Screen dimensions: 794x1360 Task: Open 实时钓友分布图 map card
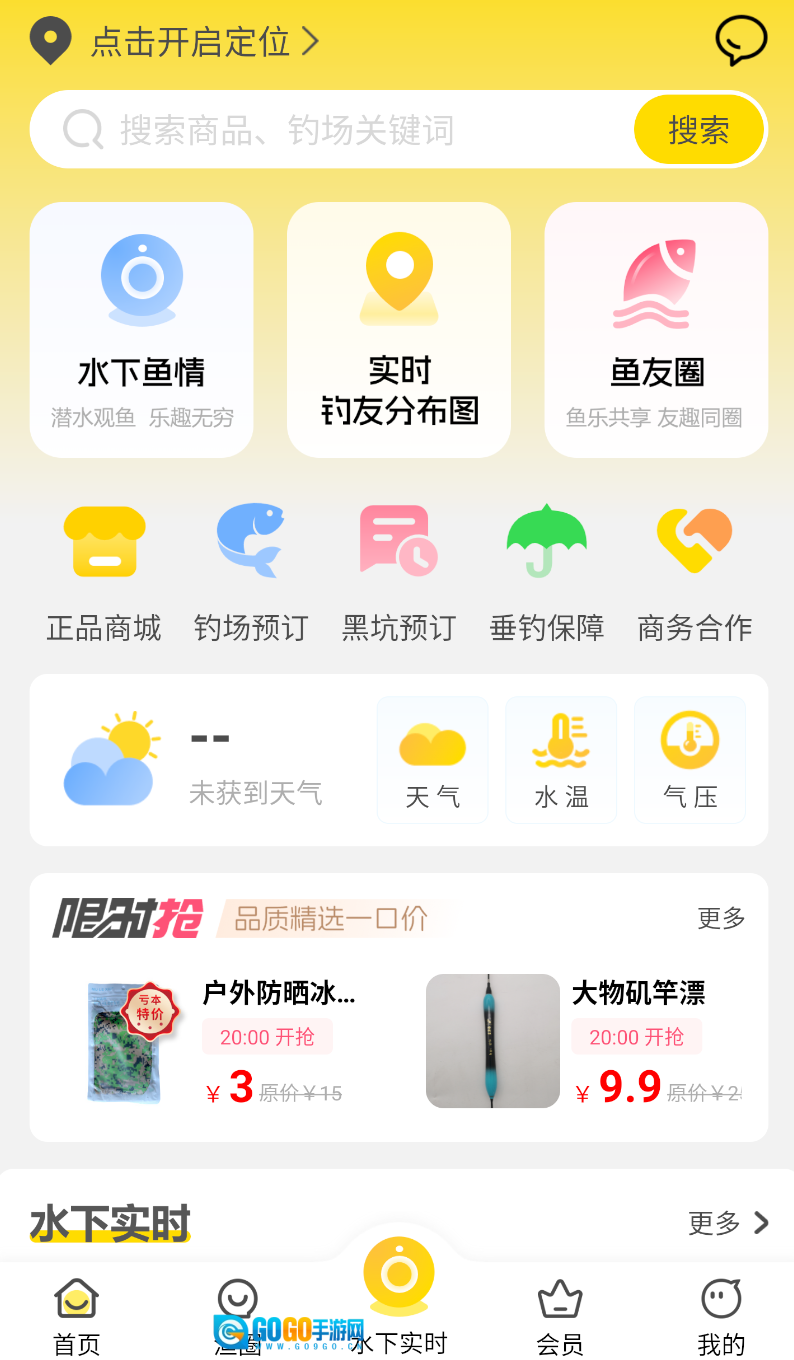(398, 329)
